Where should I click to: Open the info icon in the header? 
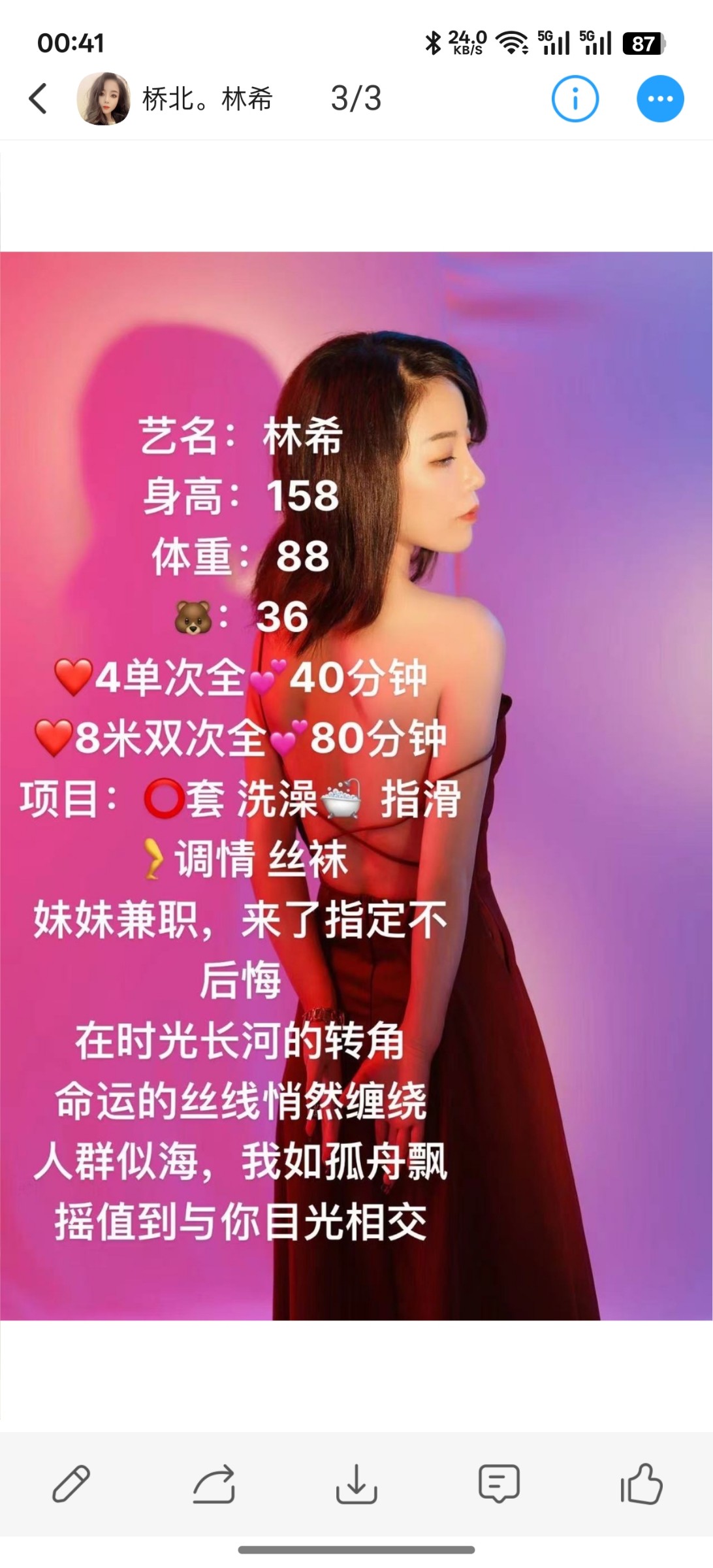(x=575, y=99)
